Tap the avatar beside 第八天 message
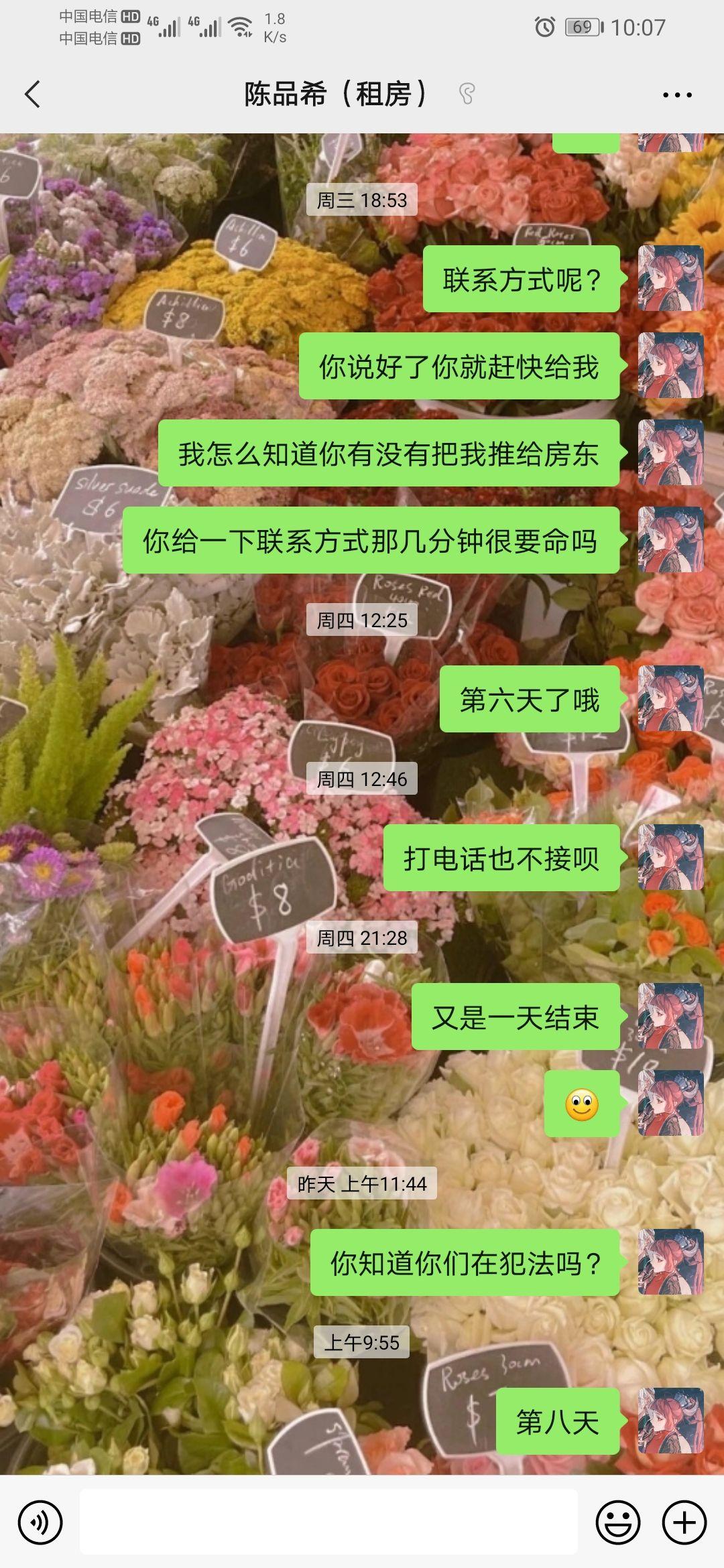This screenshot has width=724, height=1568. [x=670, y=1421]
